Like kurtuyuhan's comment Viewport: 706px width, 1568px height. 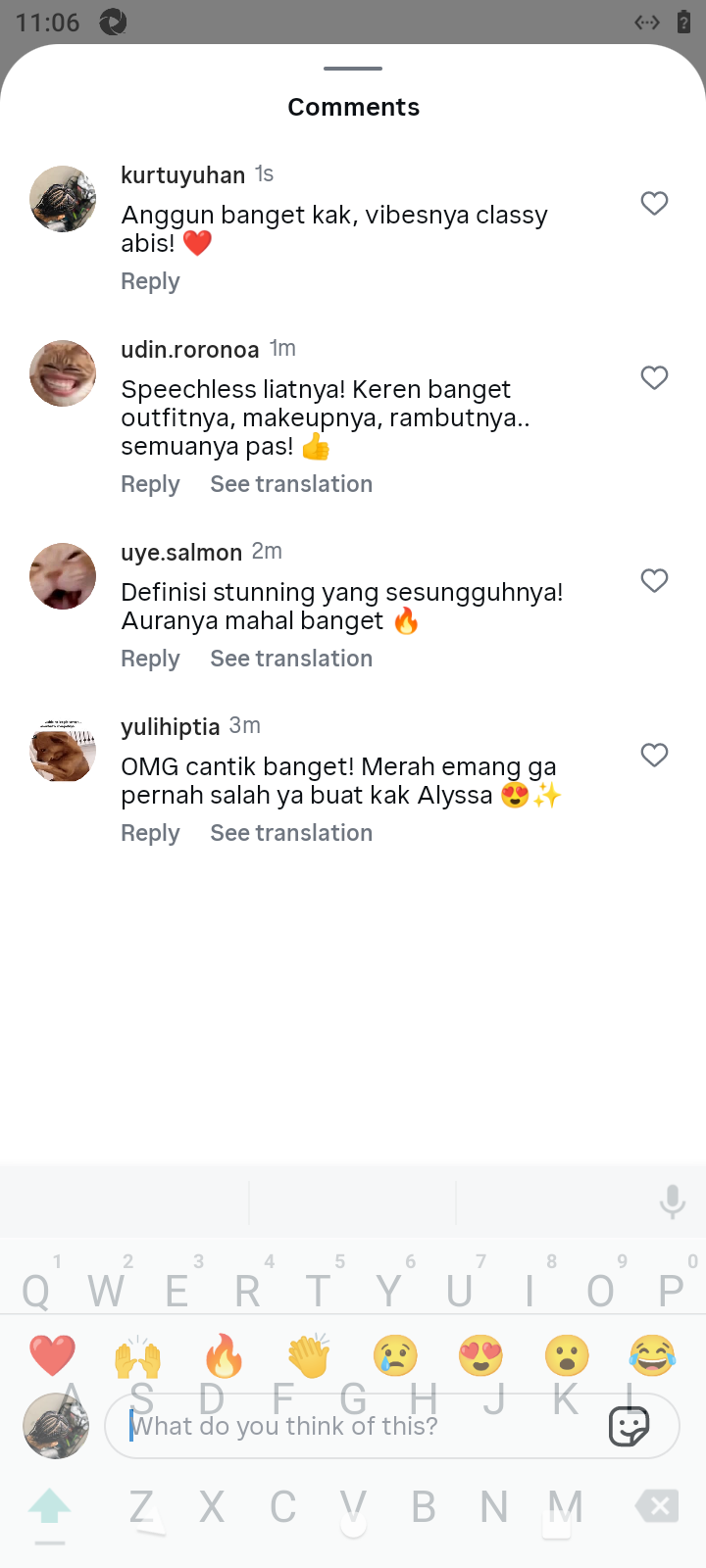(654, 203)
